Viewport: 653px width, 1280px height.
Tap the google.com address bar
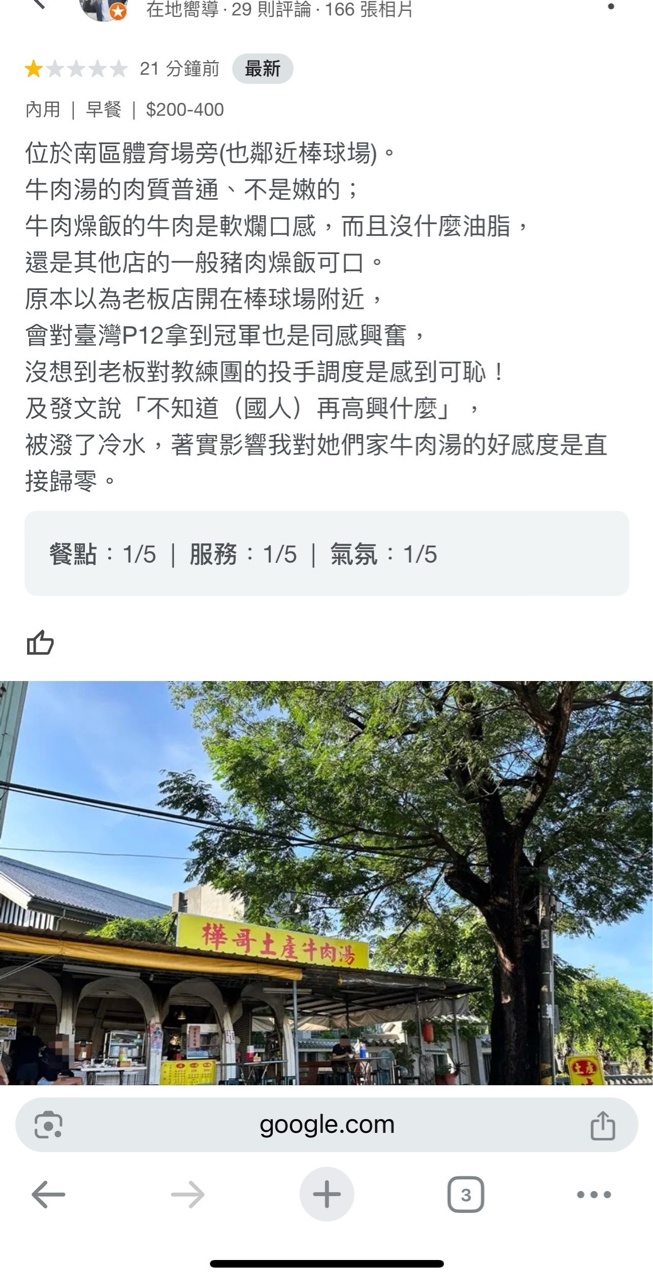click(x=326, y=1125)
